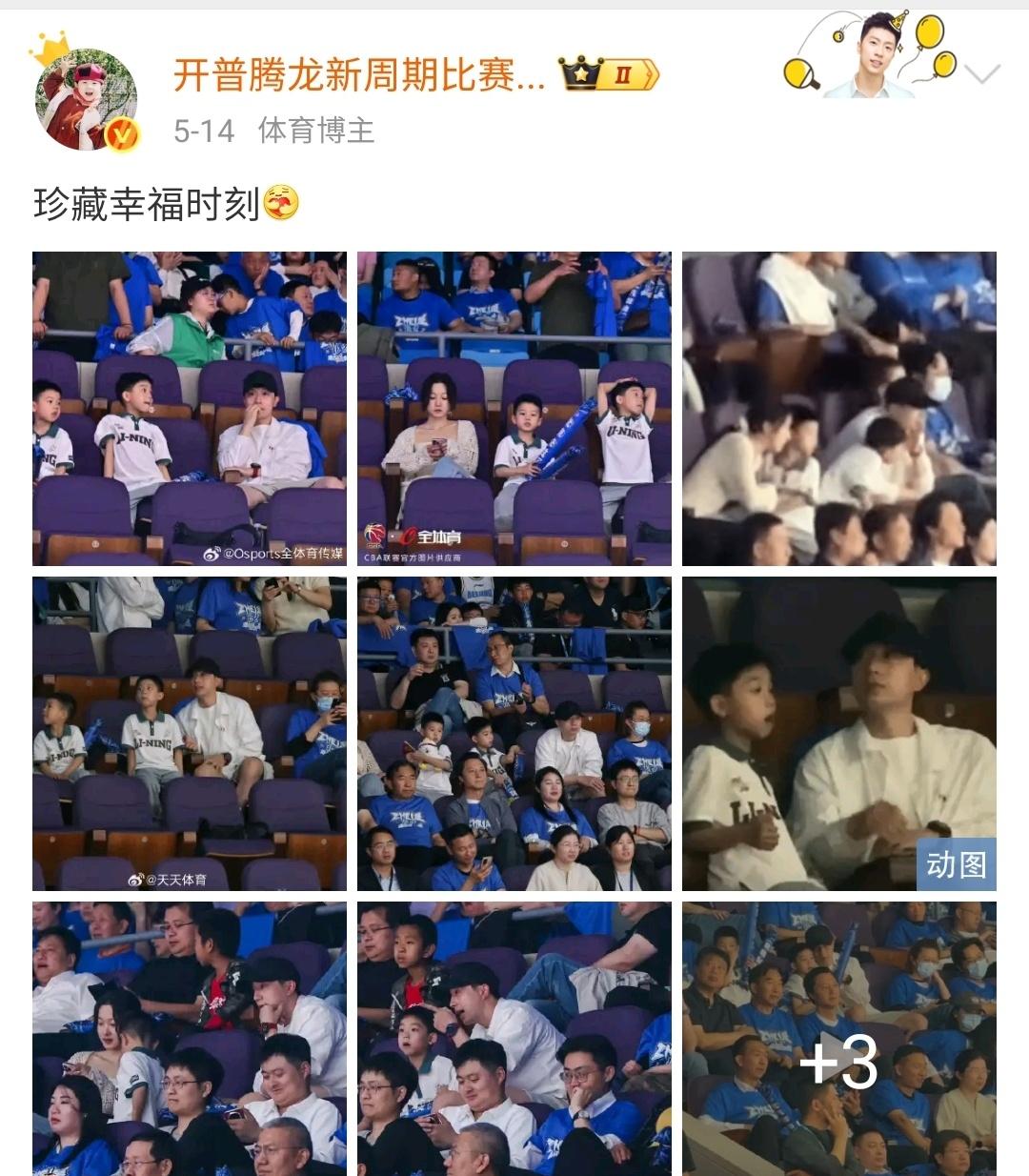Image resolution: width=1029 pixels, height=1176 pixels.
Task: Open profile of 开普腾龙新周期比赛
Action: pyautogui.click(x=359, y=75)
